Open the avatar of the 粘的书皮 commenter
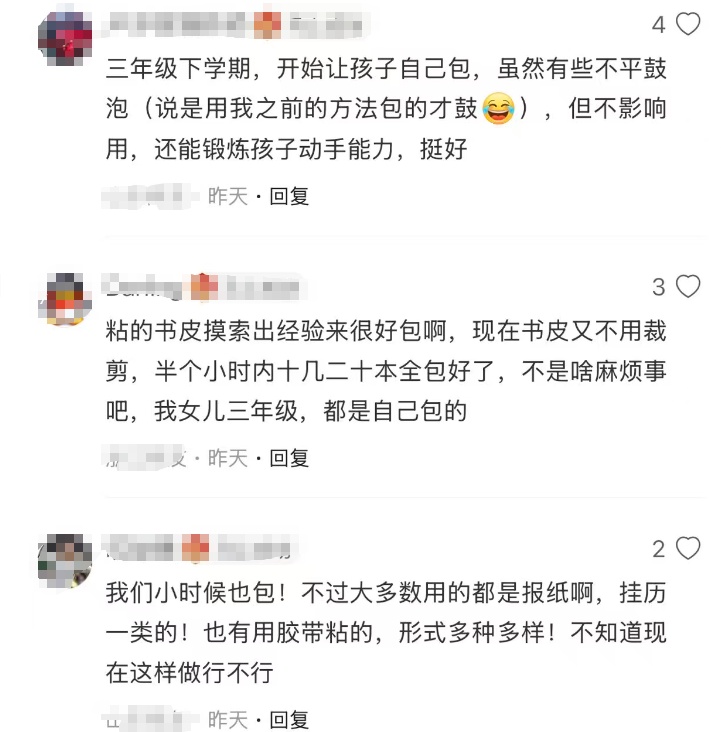Image resolution: width=721 pixels, height=732 pixels. pyautogui.click(x=64, y=296)
